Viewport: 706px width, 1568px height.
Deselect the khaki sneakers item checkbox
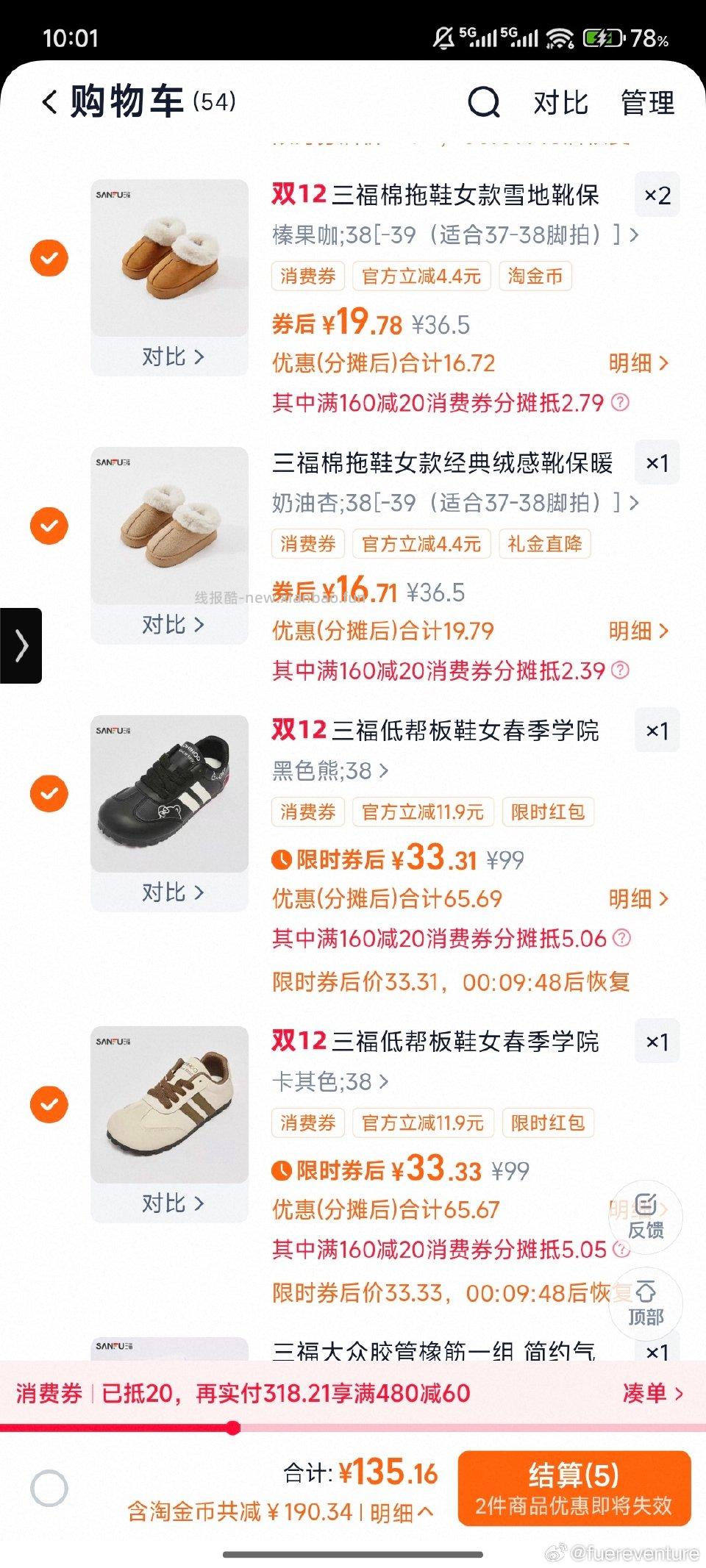pos(49,1104)
